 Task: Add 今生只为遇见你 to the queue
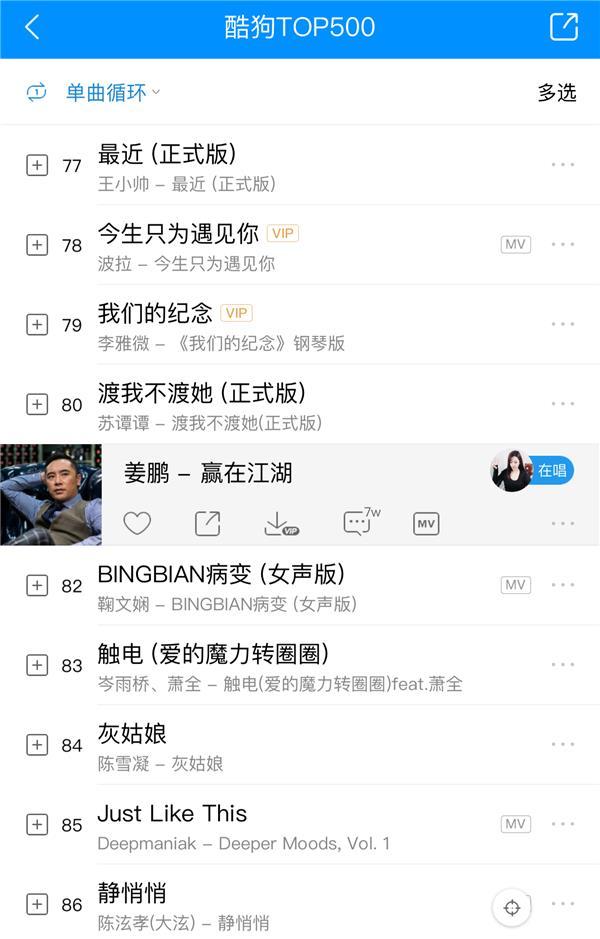point(37,245)
